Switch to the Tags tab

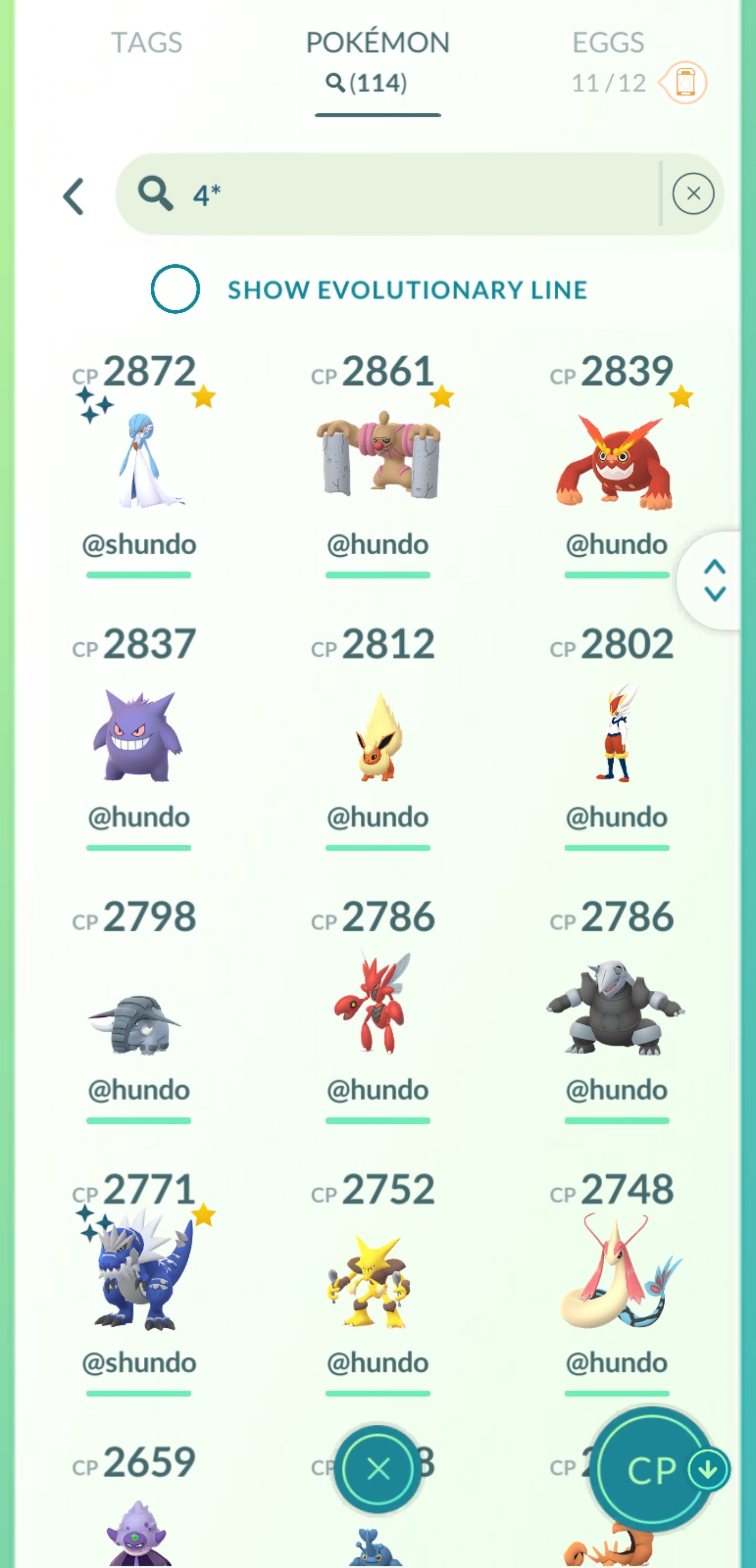pos(146,43)
